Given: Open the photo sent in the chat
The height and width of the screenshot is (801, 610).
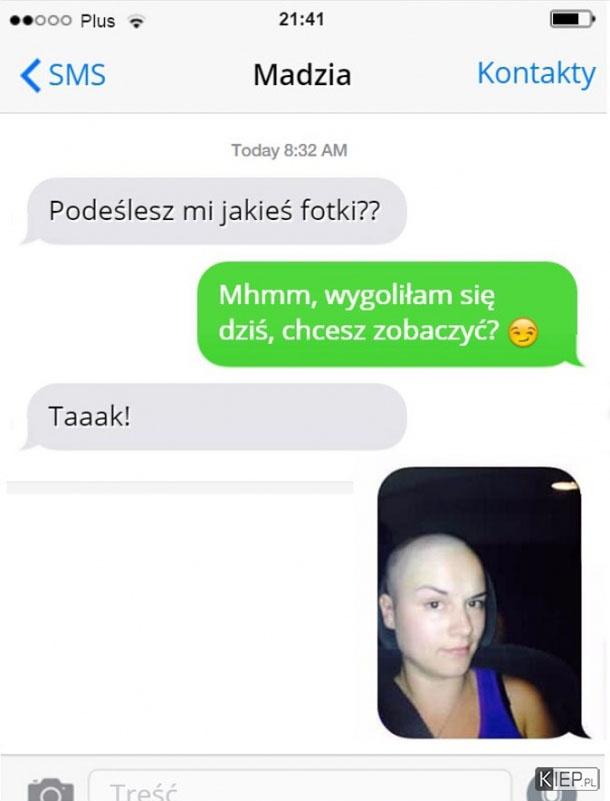Looking at the screenshot, I should 478,602.
